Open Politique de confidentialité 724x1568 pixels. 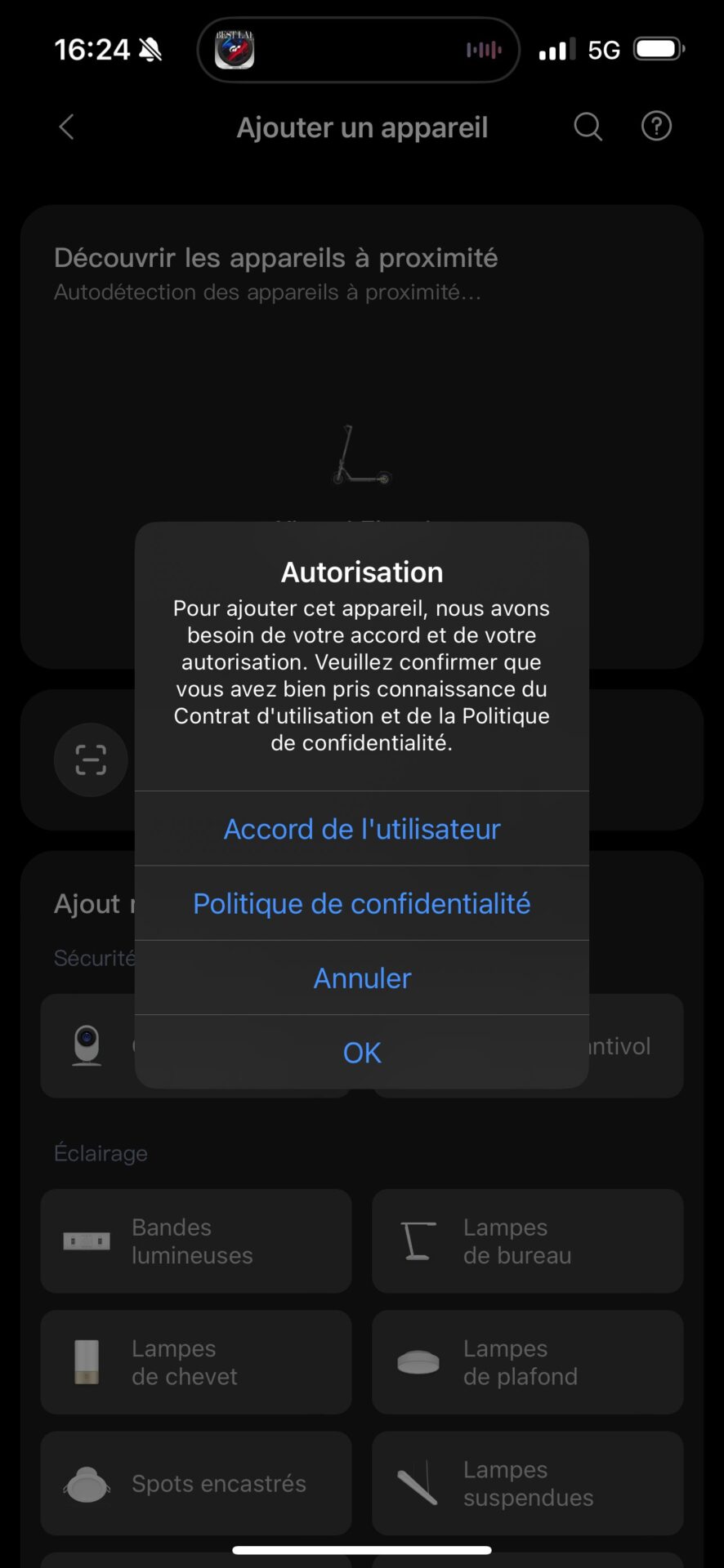362,903
